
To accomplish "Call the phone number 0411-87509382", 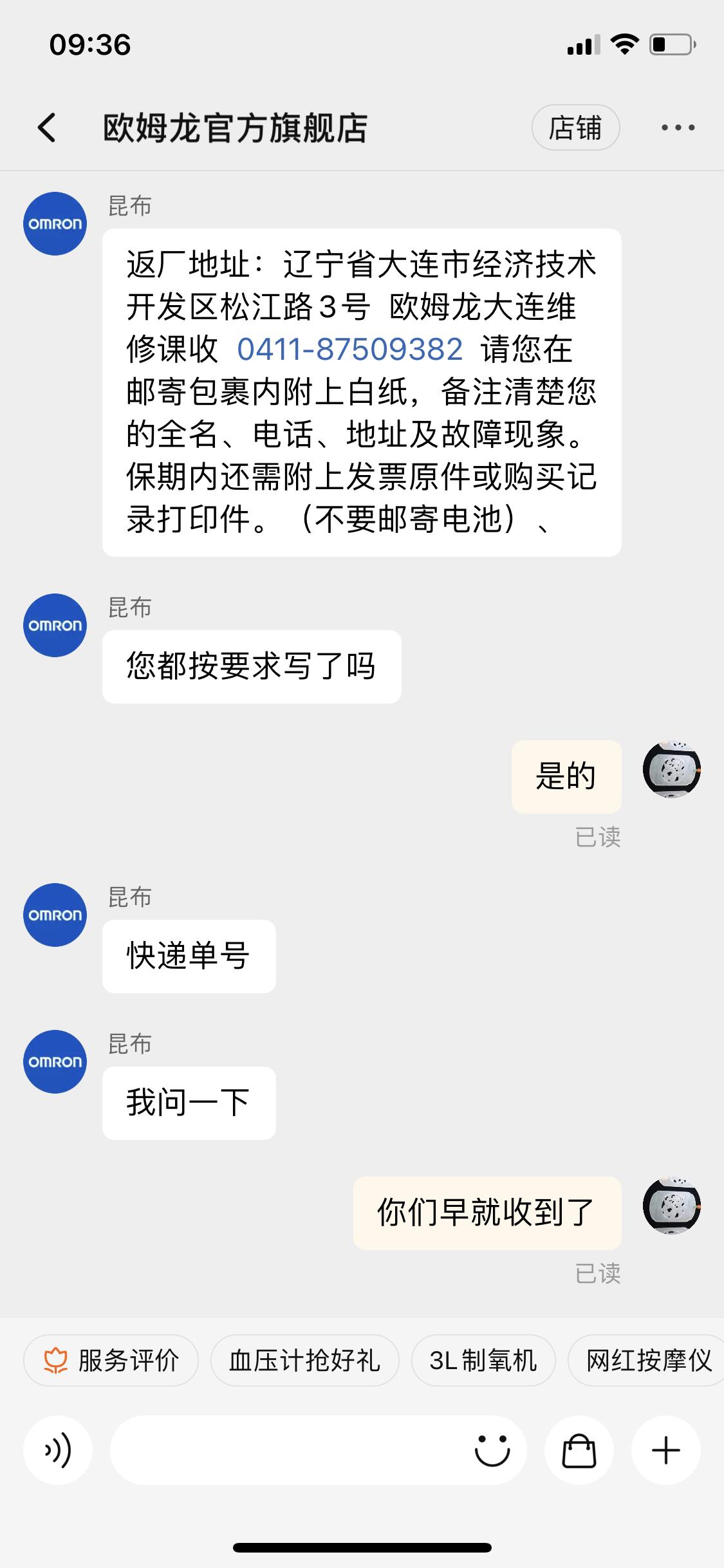I will [x=351, y=350].
